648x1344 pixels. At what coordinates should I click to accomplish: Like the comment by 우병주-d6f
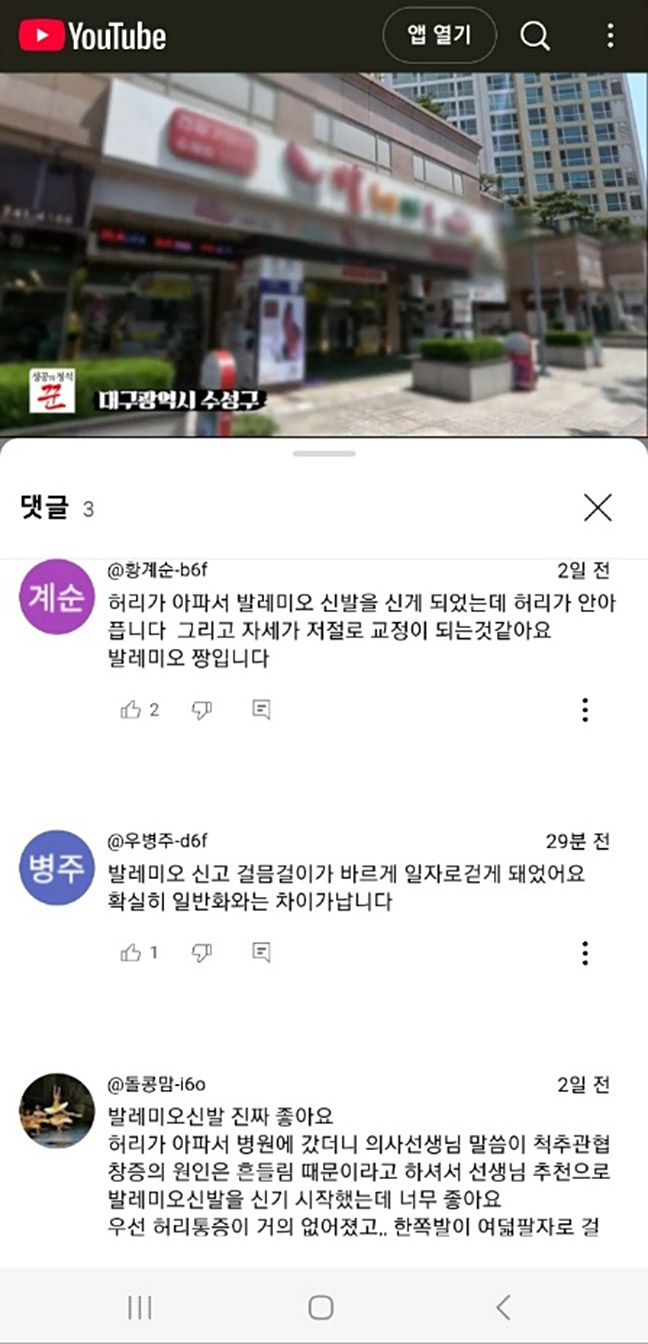[x=131, y=953]
